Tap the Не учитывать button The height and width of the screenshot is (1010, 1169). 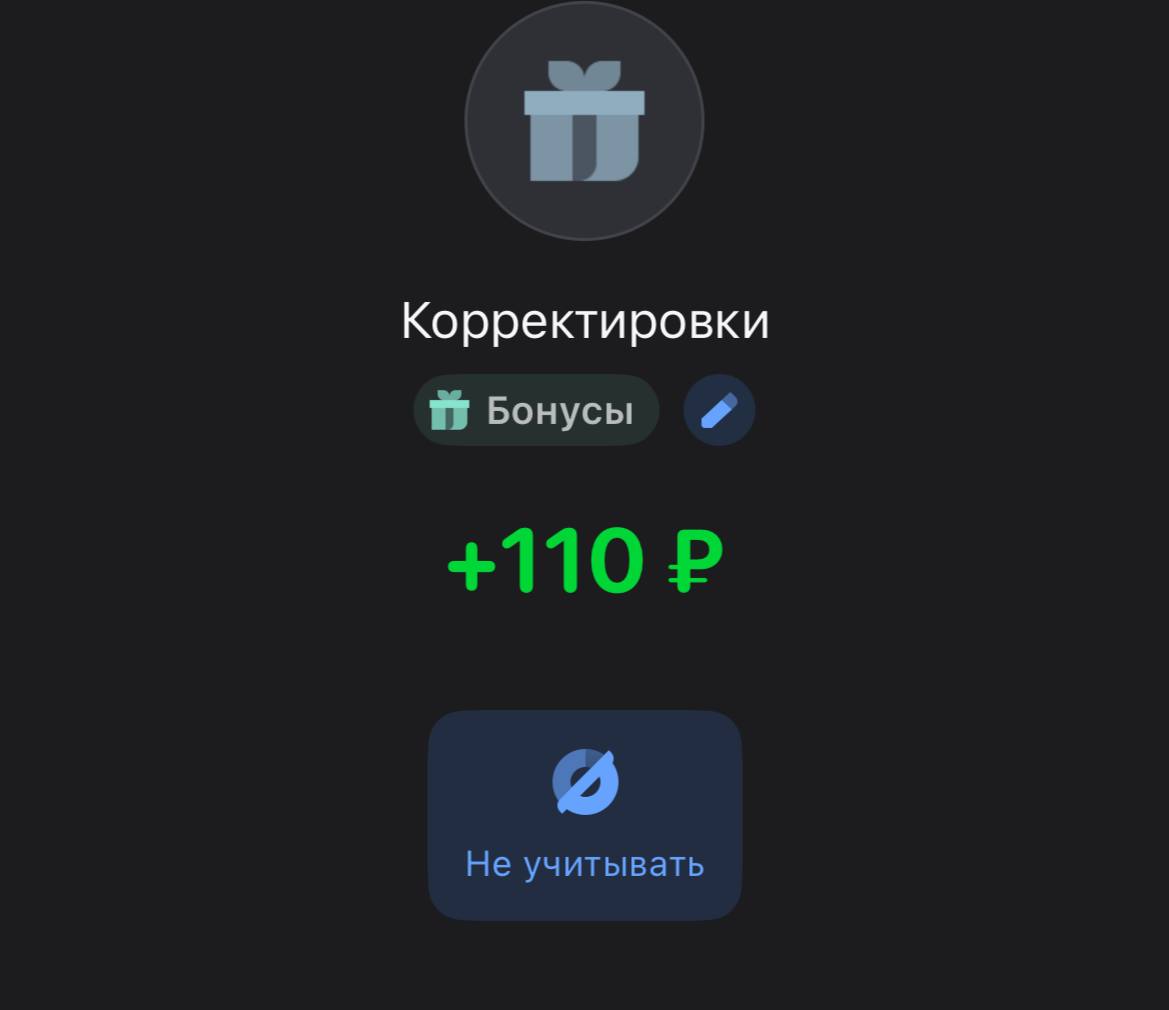pyautogui.click(x=585, y=815)
